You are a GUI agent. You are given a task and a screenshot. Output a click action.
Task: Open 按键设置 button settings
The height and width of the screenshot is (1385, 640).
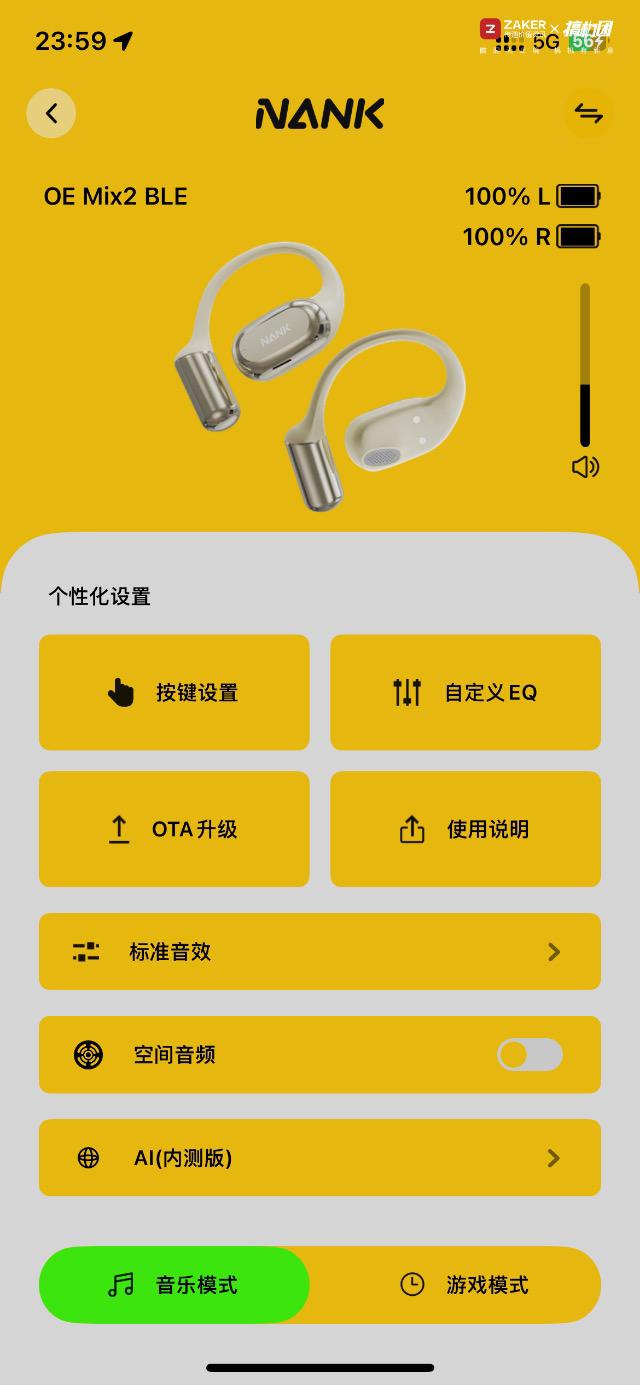(x=174, y=692)
